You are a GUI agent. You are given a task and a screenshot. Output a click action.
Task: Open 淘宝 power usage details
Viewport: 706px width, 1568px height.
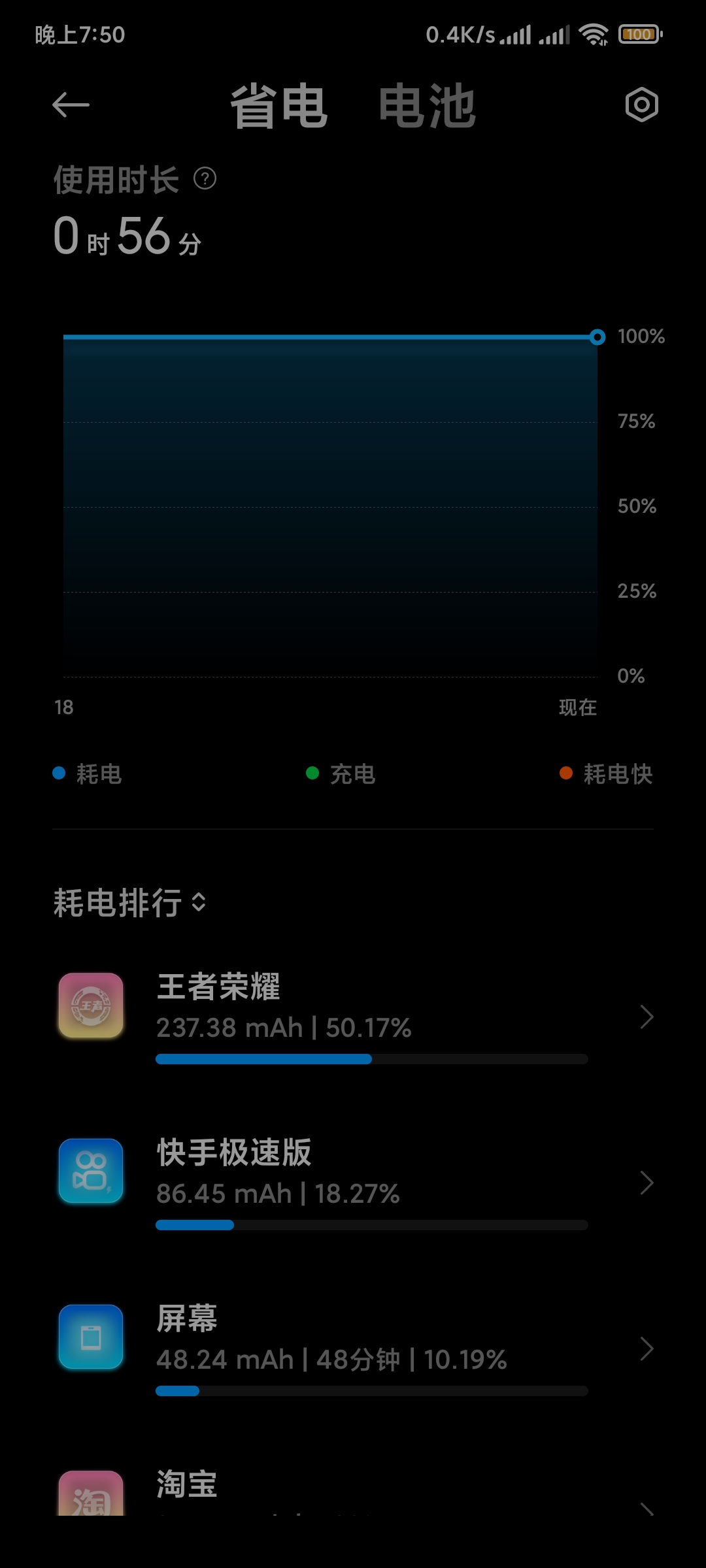tap(353, 1492)
